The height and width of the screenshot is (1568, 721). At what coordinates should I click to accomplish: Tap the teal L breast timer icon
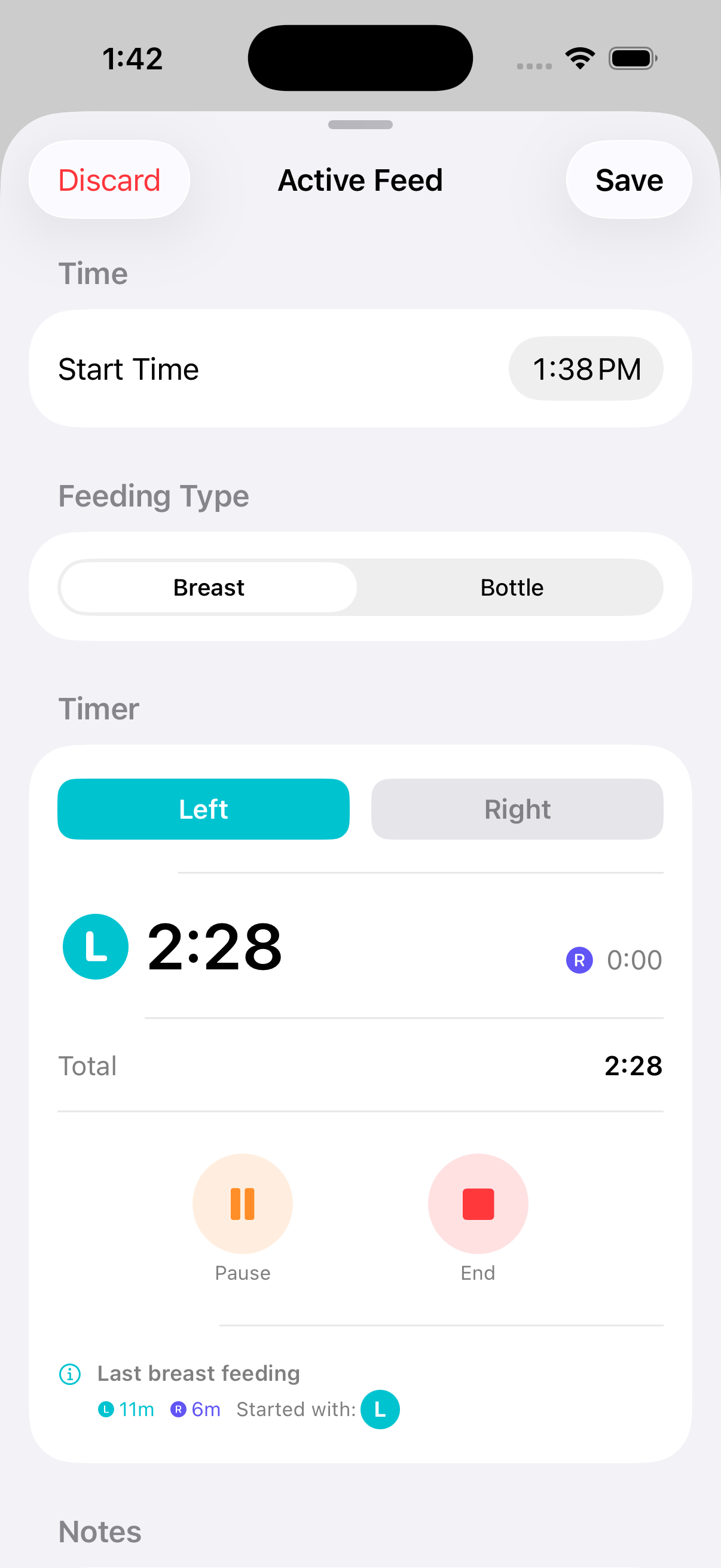point(95,947)
